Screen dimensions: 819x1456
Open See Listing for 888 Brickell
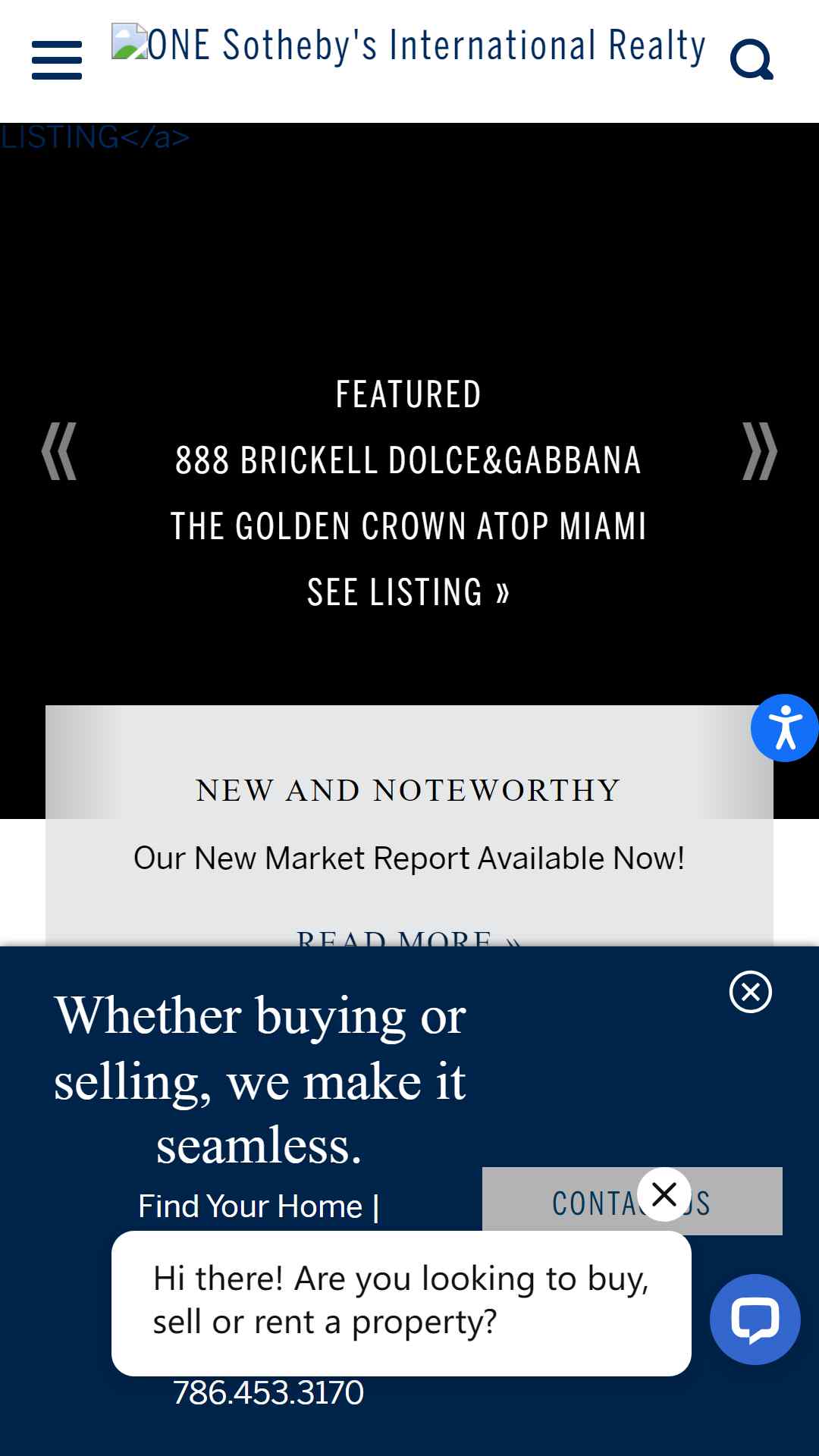coord(408,592)
